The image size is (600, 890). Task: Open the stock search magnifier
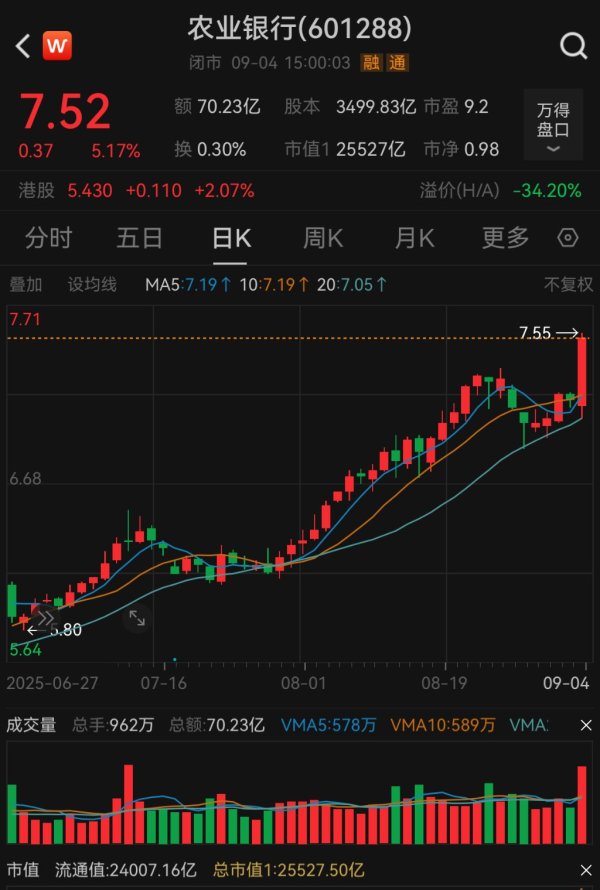point(573,45)
